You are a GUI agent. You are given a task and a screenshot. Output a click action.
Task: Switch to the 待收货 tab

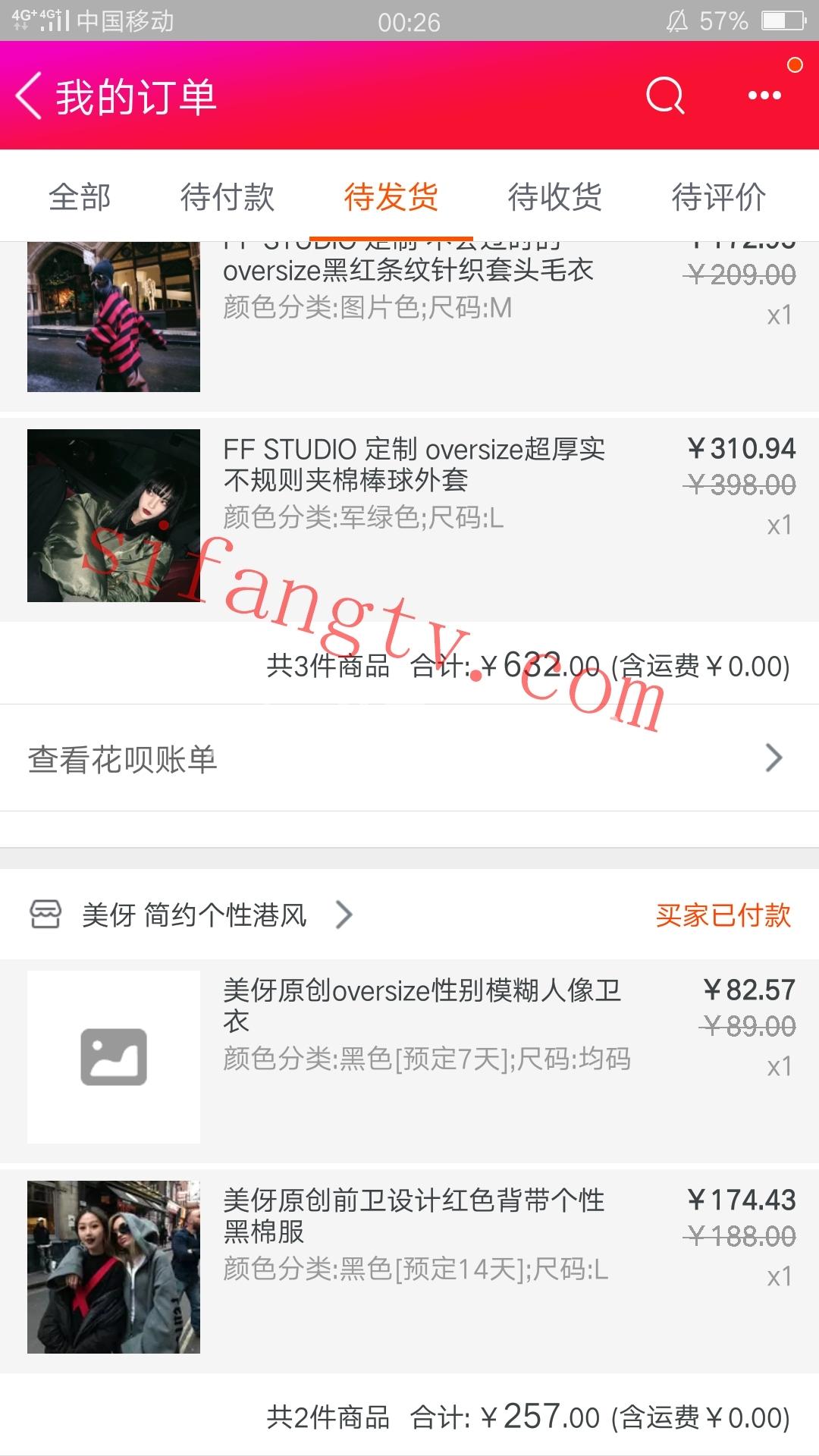(555, 197)
